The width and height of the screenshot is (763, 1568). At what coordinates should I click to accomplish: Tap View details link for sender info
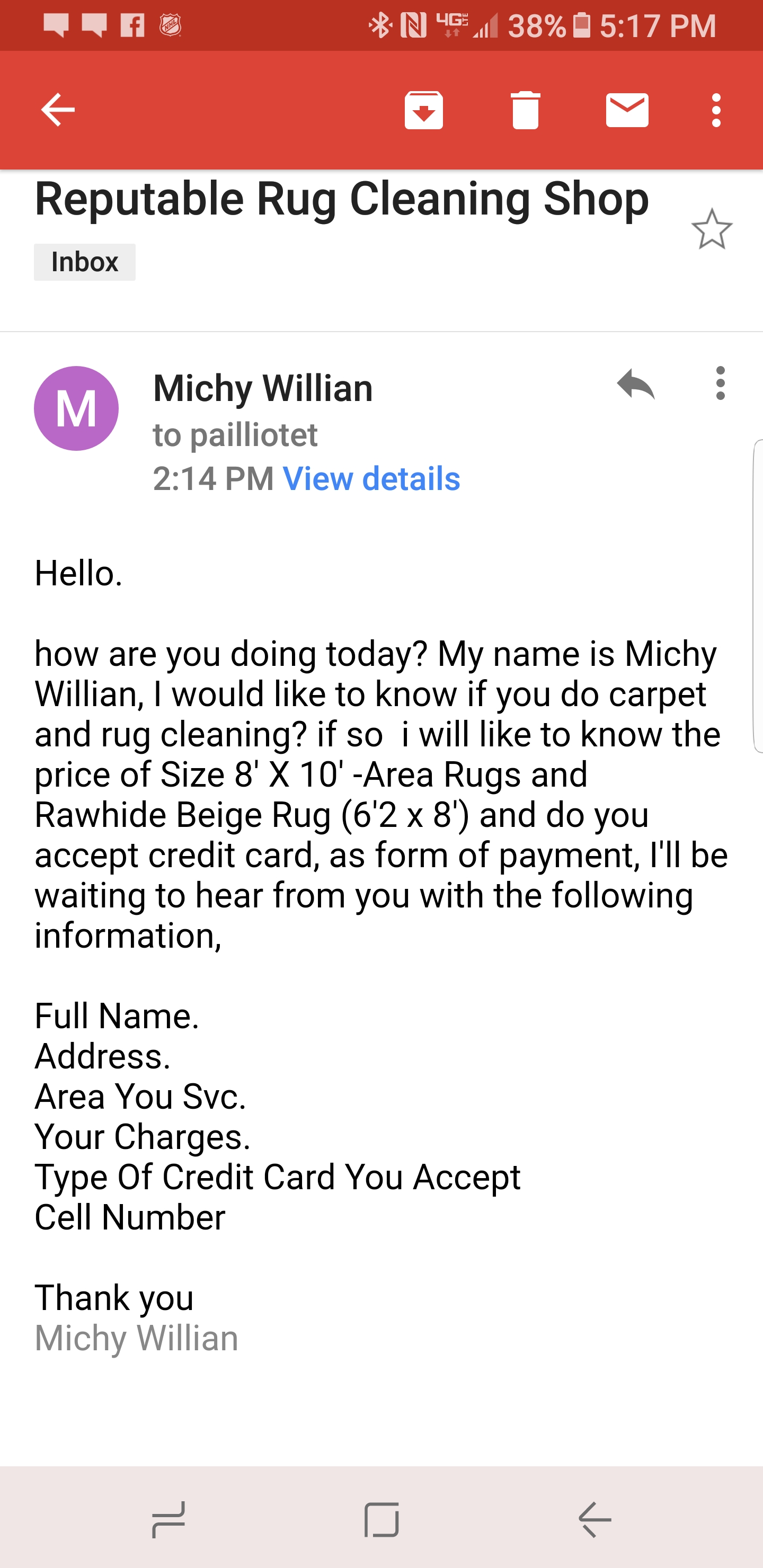(371, 479)
